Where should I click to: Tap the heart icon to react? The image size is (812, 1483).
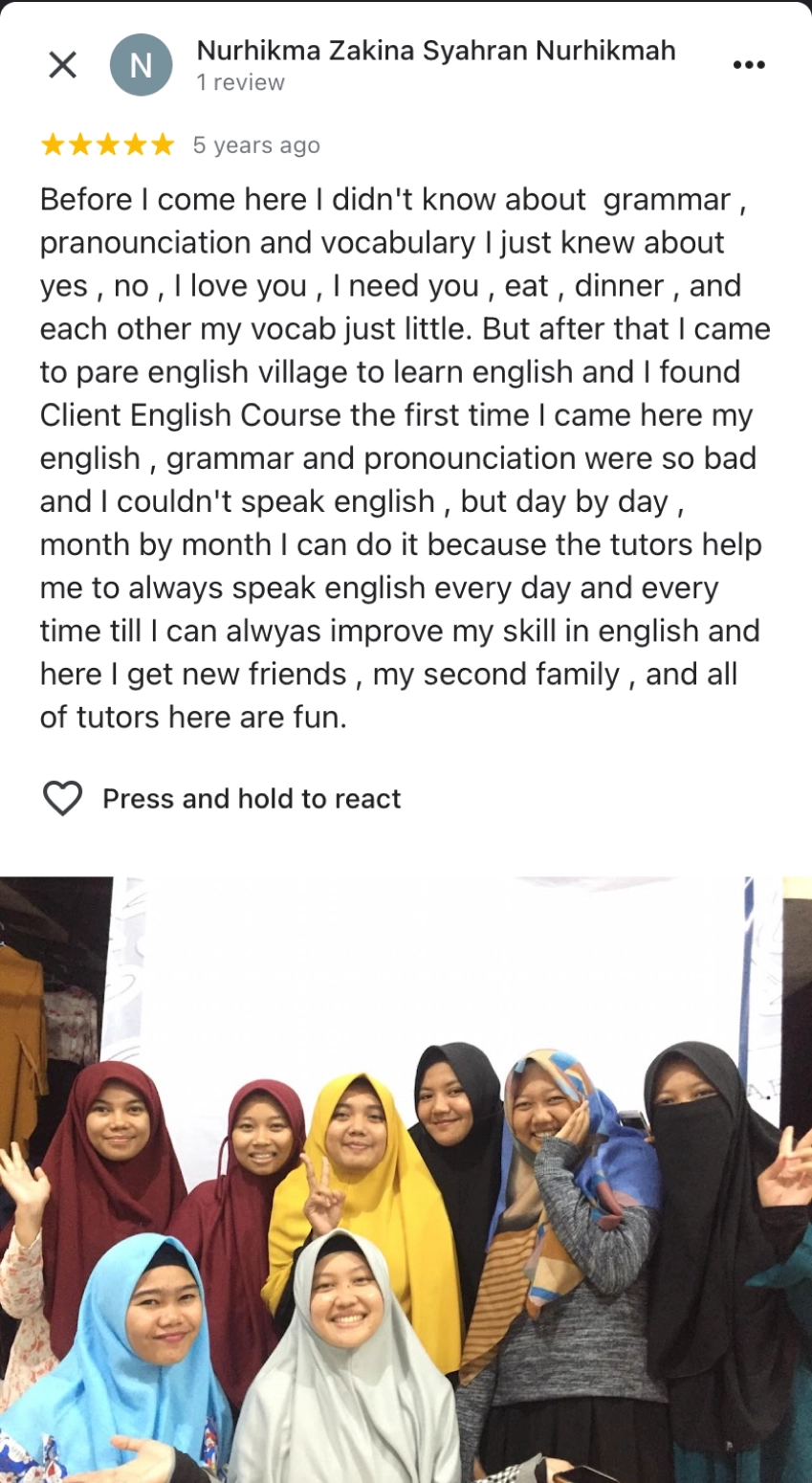click(x=63, y=798)
